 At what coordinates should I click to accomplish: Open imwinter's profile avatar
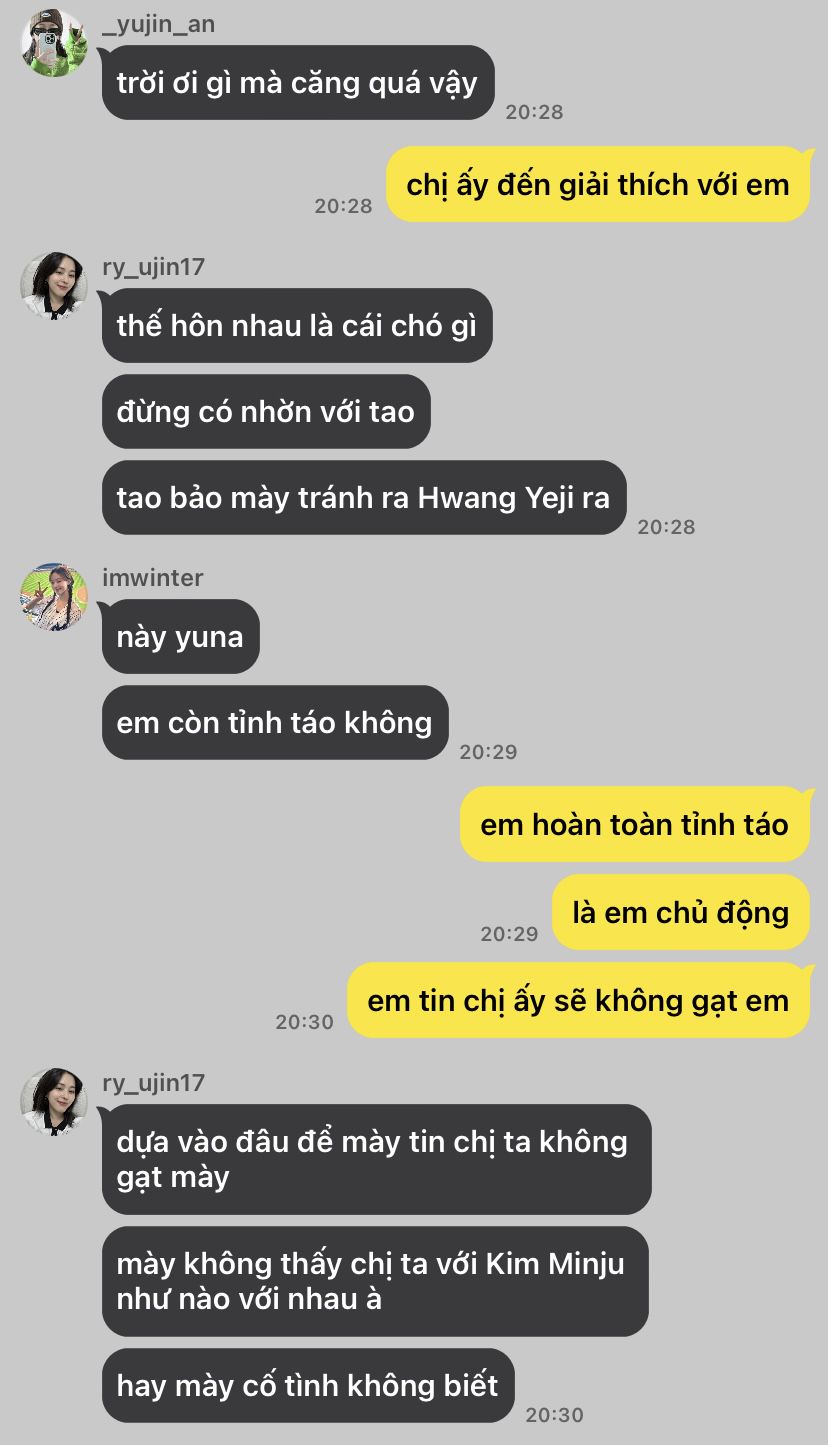[54, 596]
